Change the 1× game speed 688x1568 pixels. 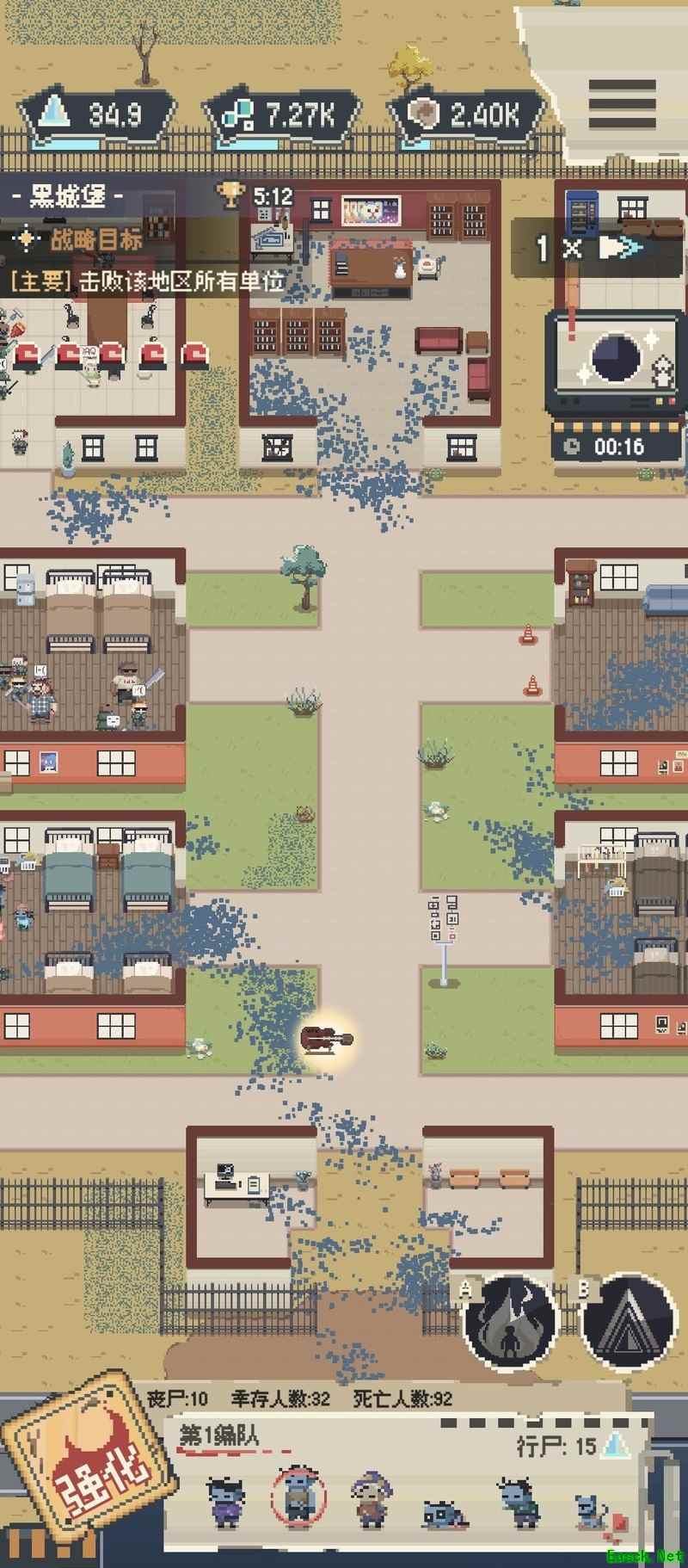[x=595, y=248]
